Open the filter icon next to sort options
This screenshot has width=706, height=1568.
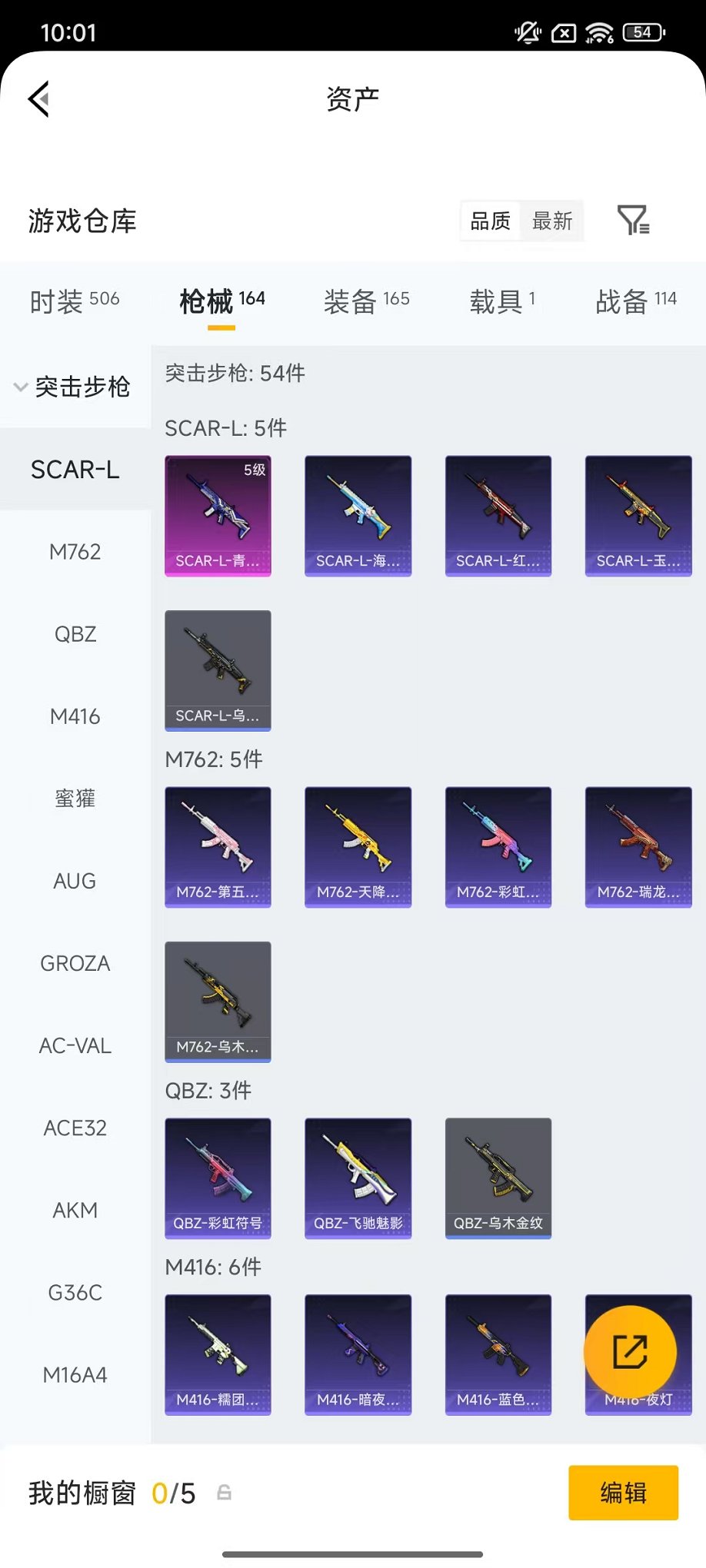[634, 221]
